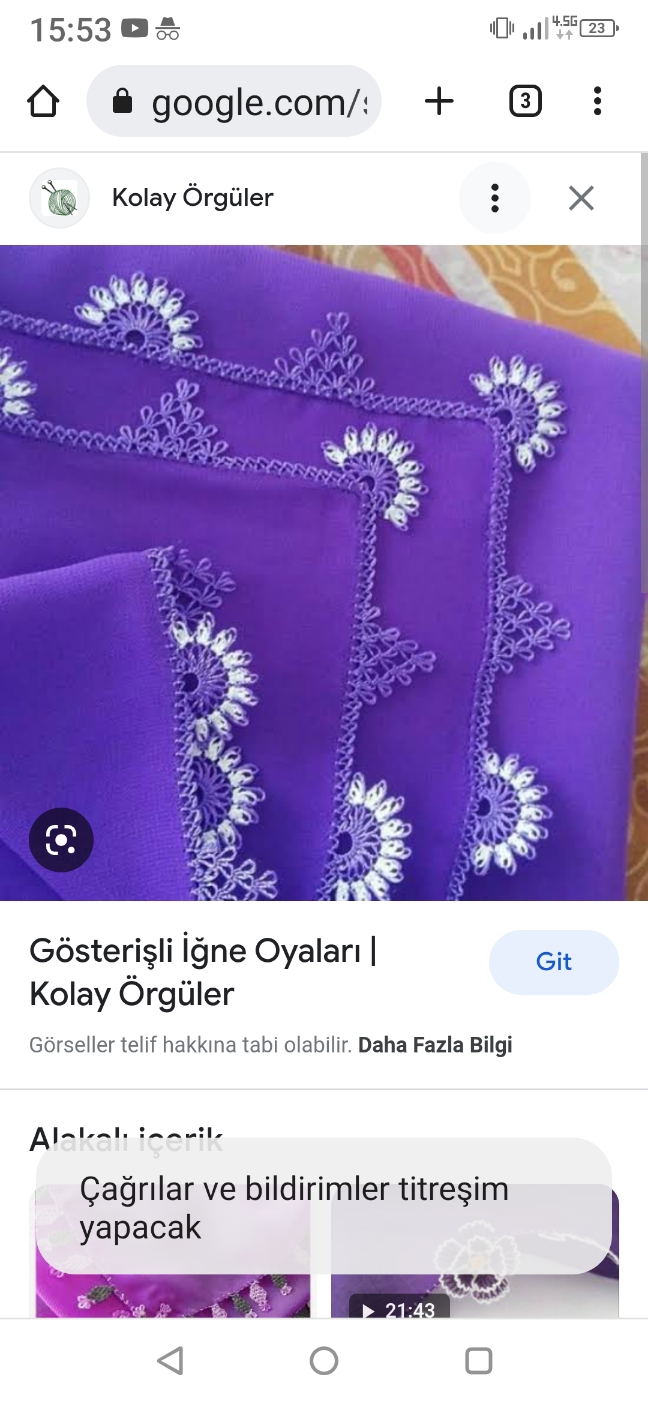Open the related video lasting 21:43
648x1404 pixels.
pos(475,1250)
